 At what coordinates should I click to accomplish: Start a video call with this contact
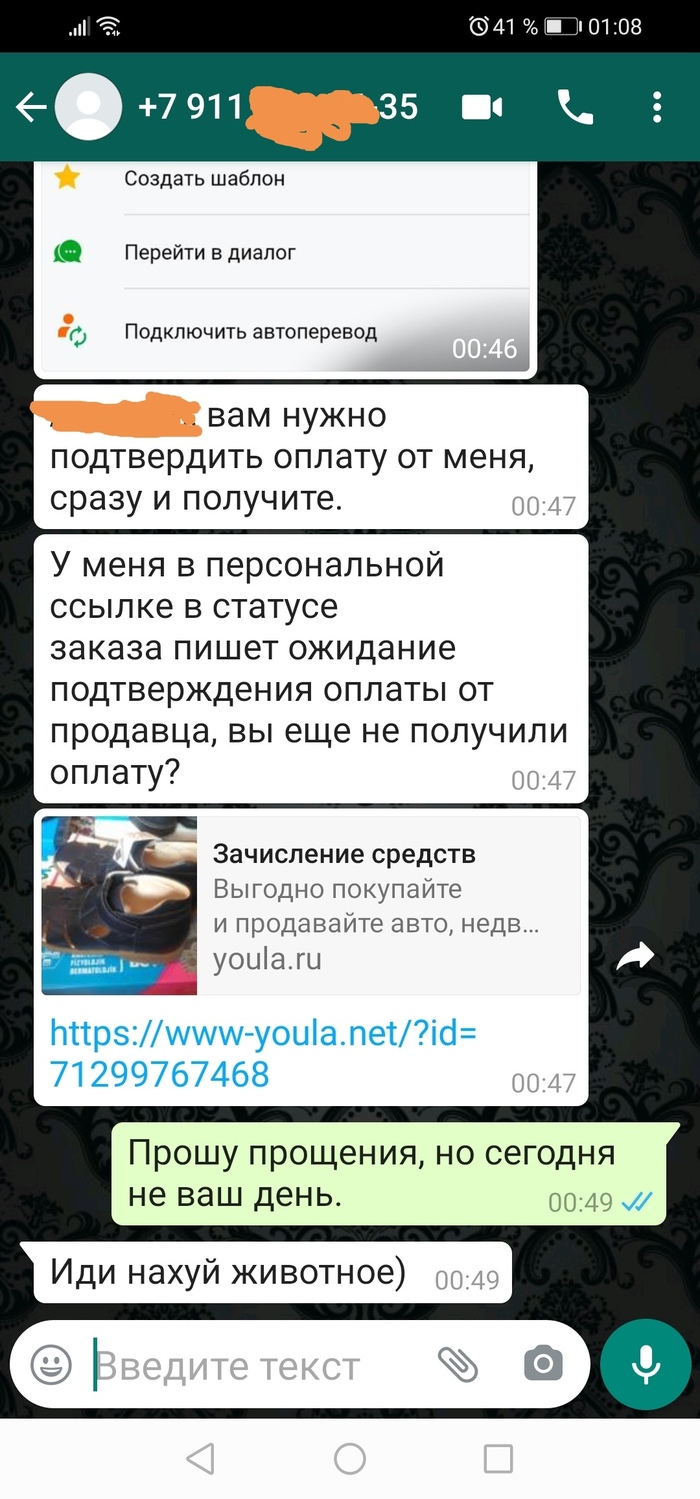(482, 108)
